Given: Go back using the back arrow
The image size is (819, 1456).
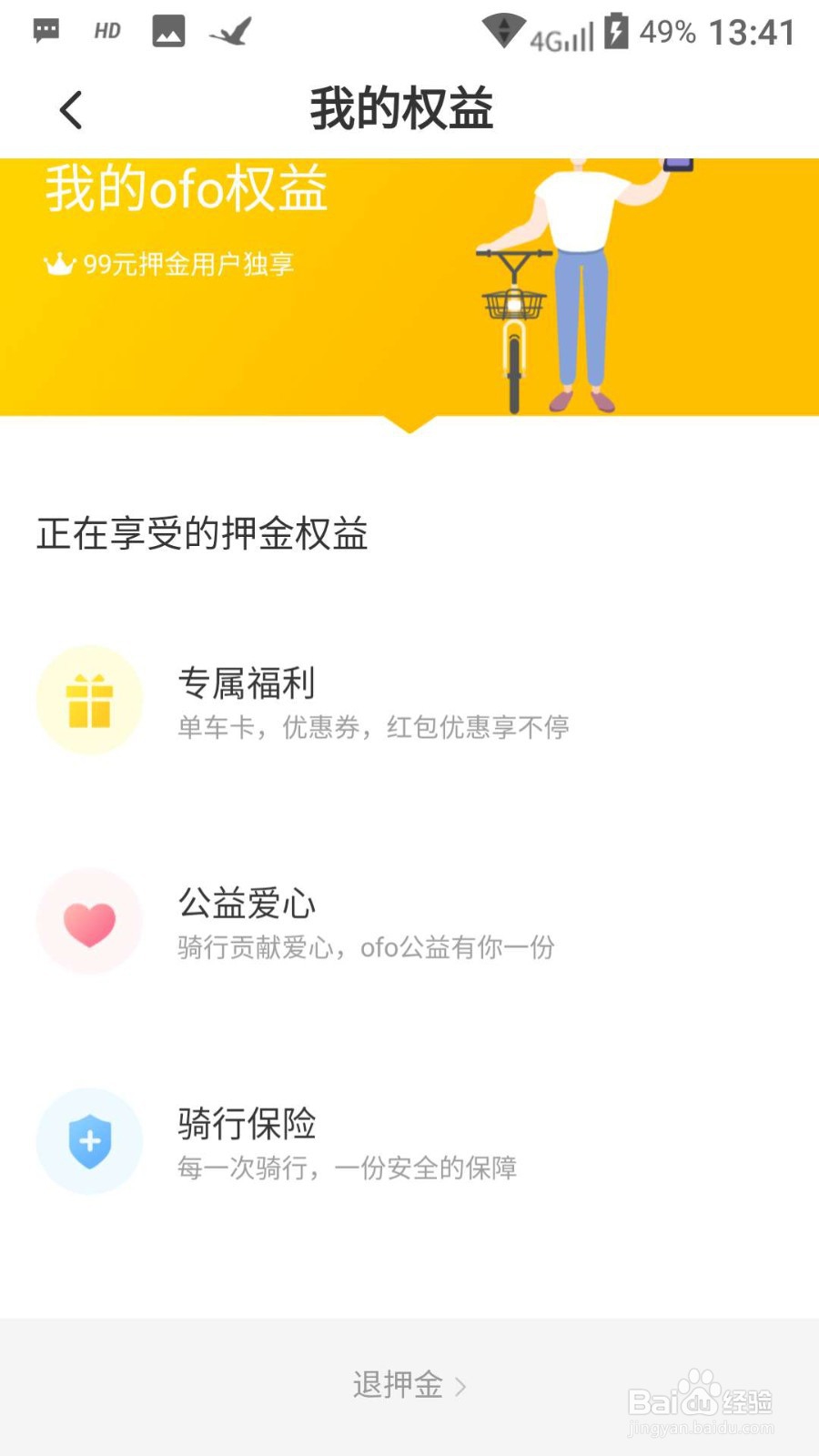Looking at the screenshot, I should [x=70, y=109].
